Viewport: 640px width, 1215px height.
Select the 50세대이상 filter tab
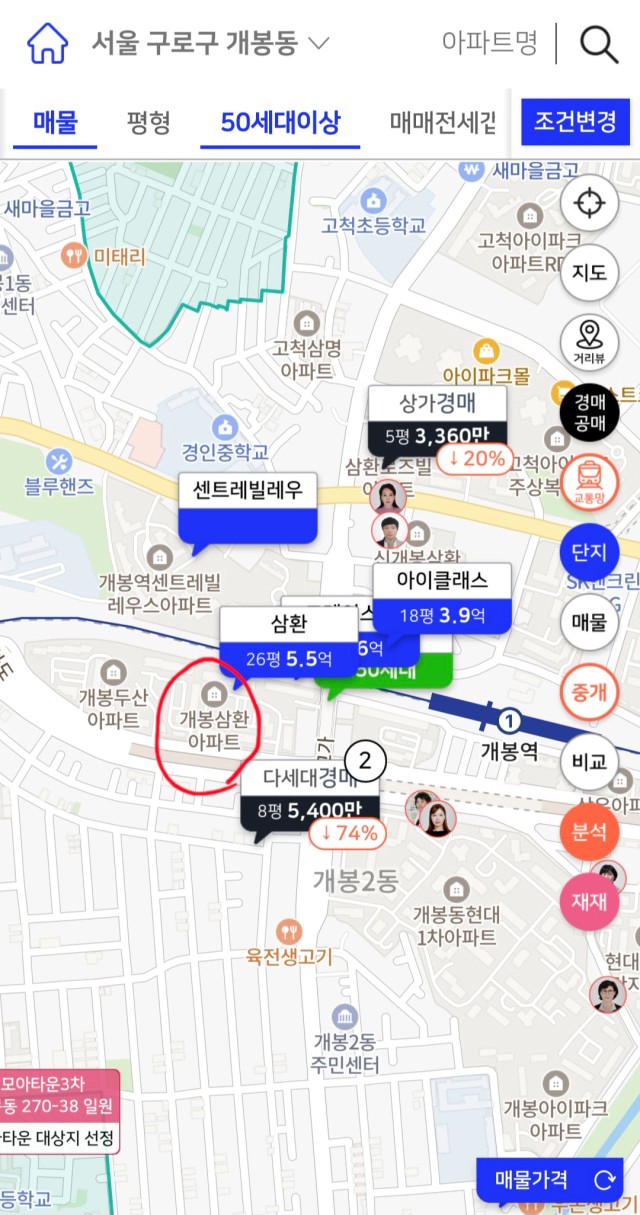pyautogui.click(x=280, y=123)
